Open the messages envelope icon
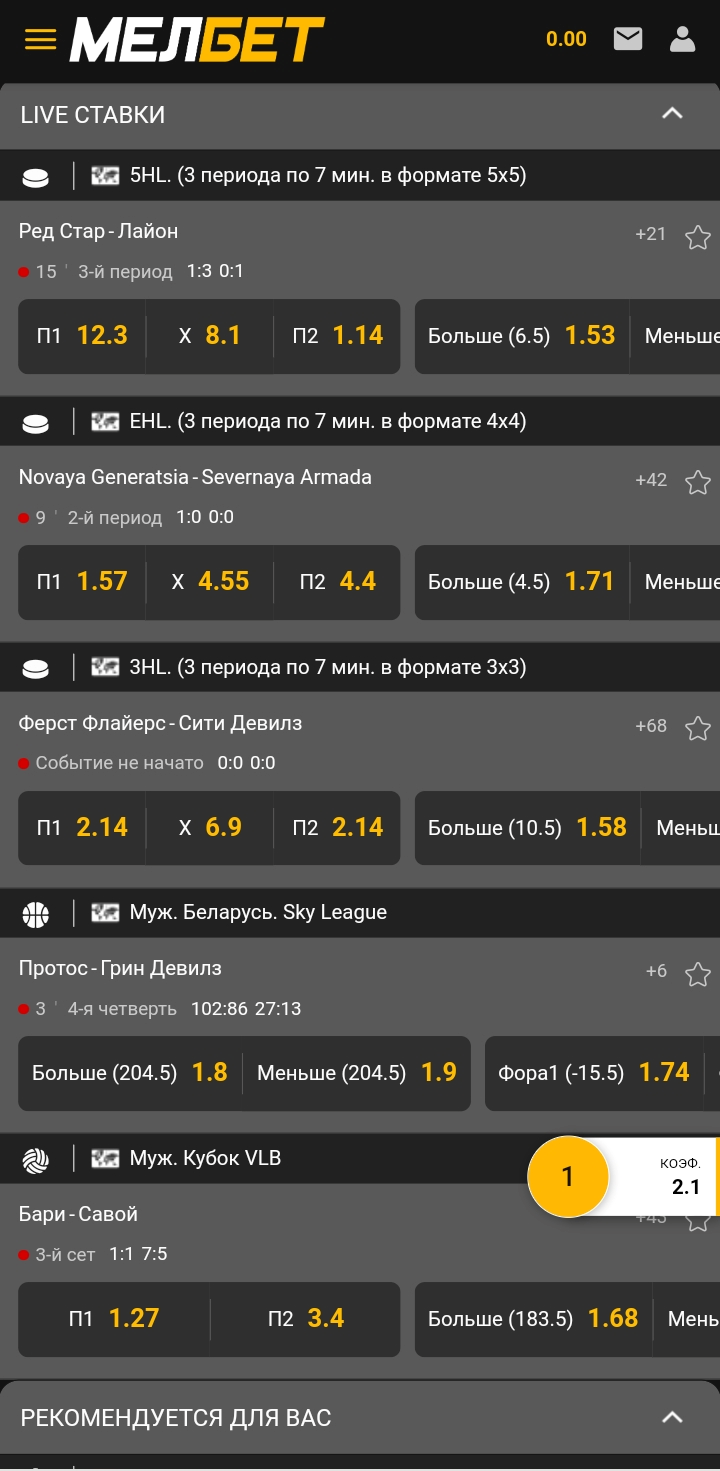This screenshot has height=1471, width=720. click(x=628, y=39)
